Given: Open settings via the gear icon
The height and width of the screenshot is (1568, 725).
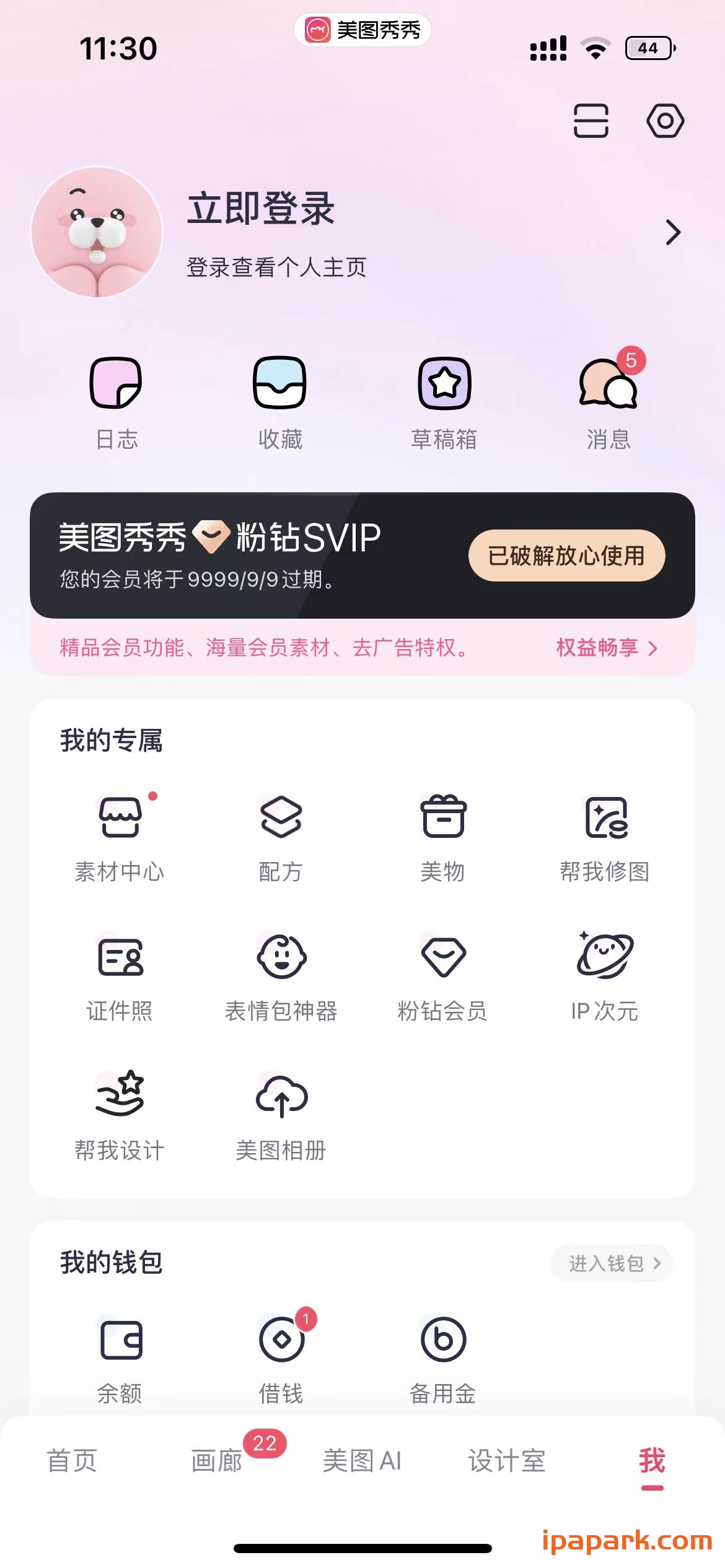Looking at the screenshot, I should [664, 121].
